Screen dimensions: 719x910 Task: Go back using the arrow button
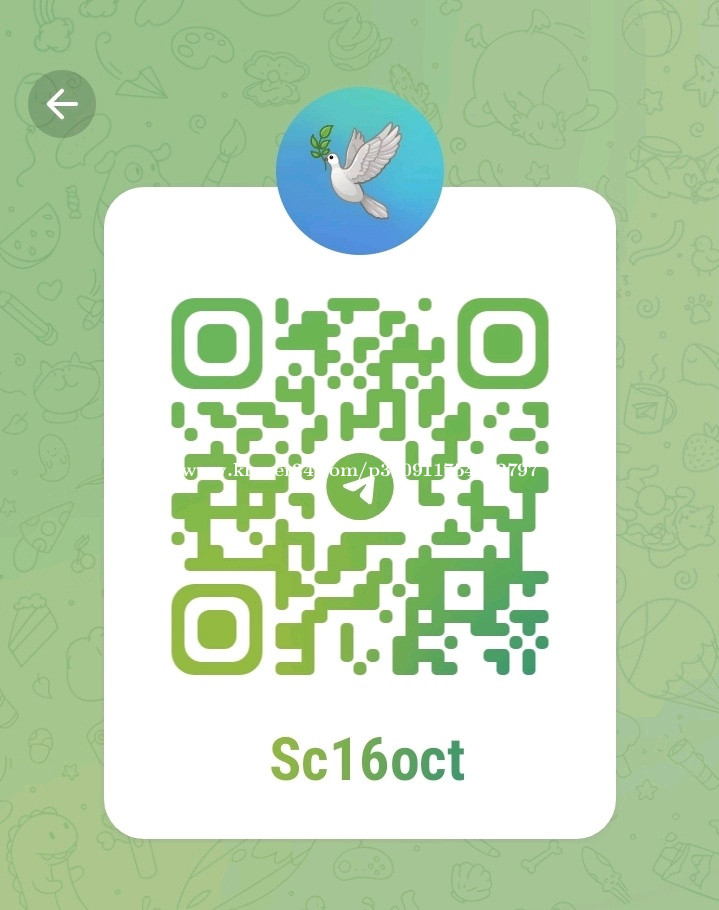[62, 104]
